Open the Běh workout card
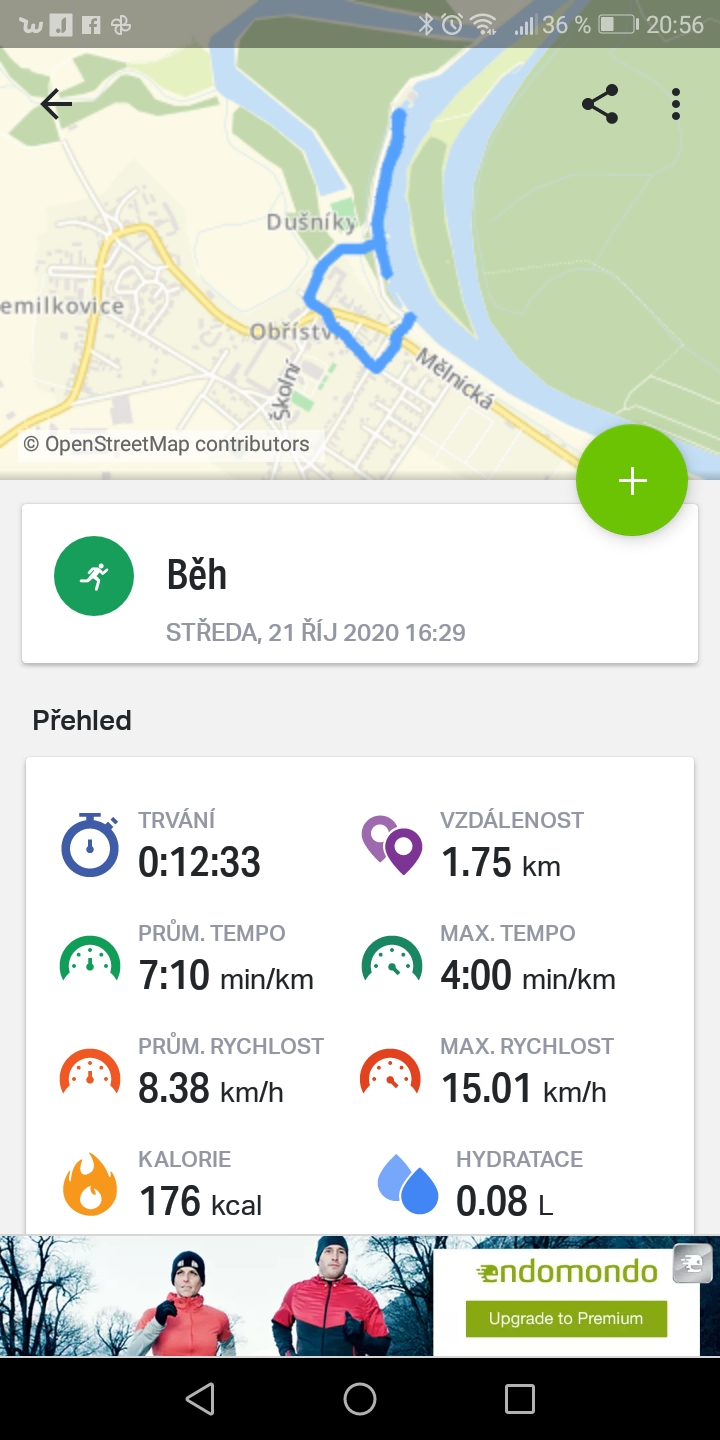Screen dimensions: 720x1440 [360, 583]
